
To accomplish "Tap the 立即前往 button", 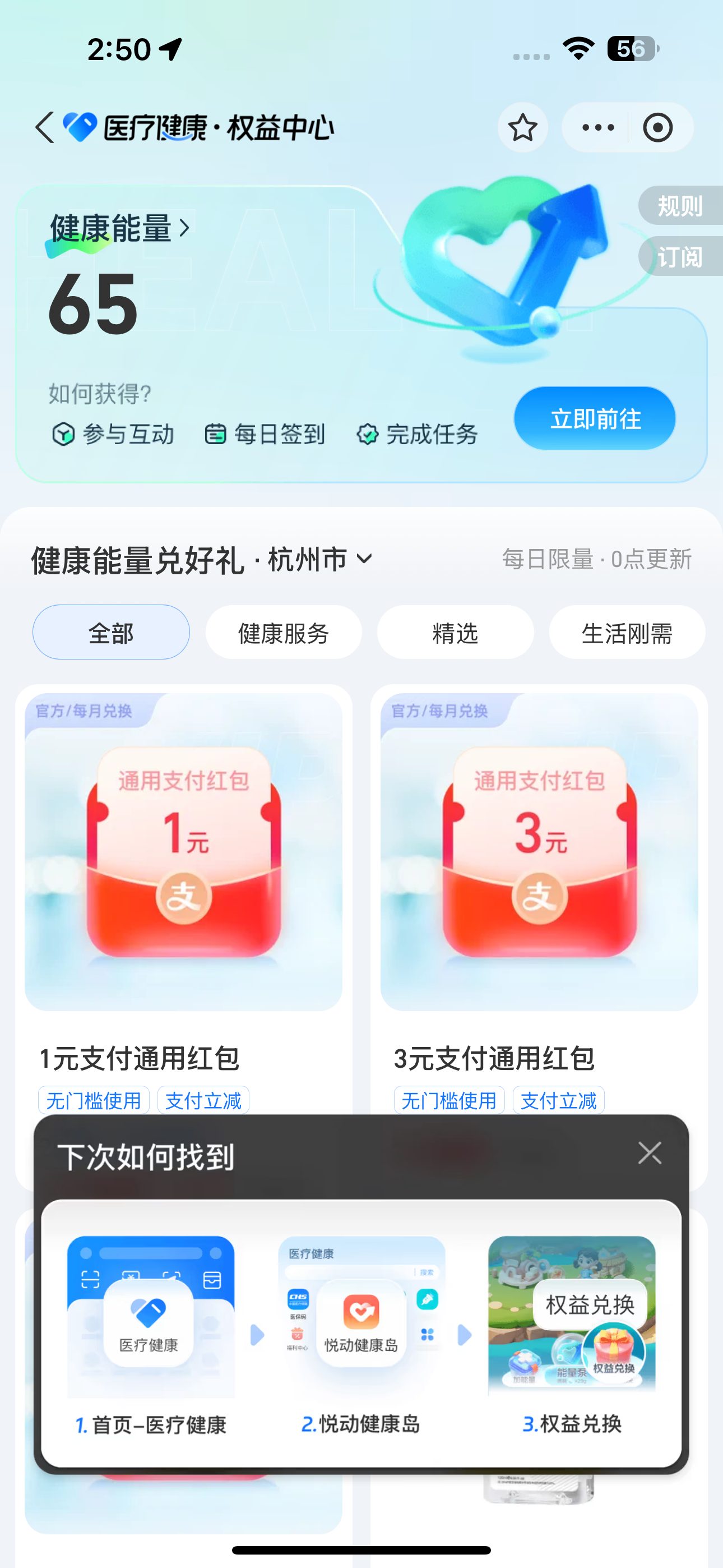I will click(595, 419).
